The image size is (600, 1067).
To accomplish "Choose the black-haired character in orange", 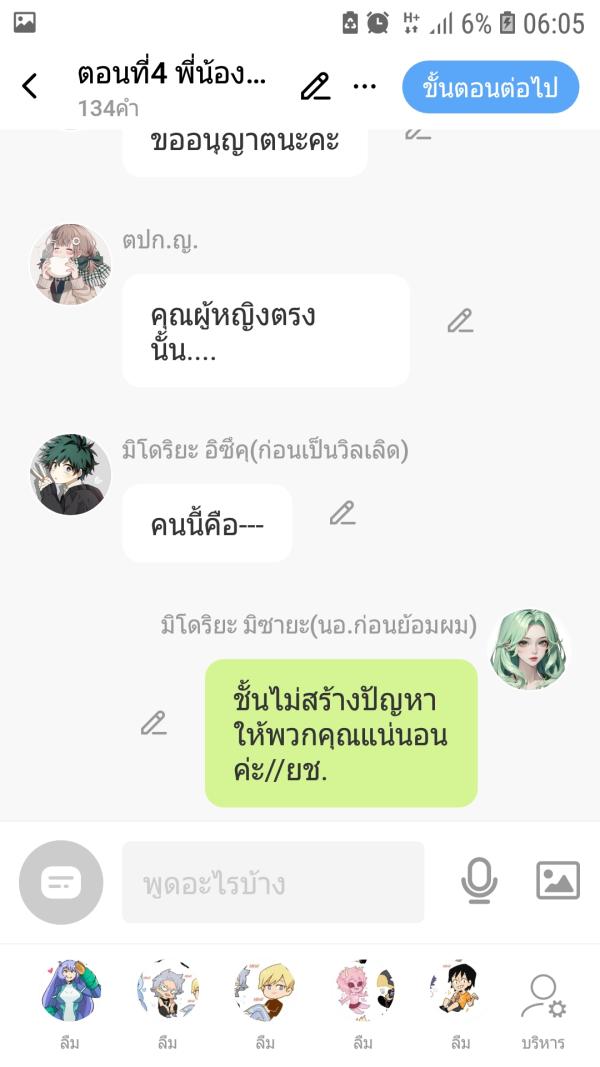I will pyautogui.click(x=459, y=990).
